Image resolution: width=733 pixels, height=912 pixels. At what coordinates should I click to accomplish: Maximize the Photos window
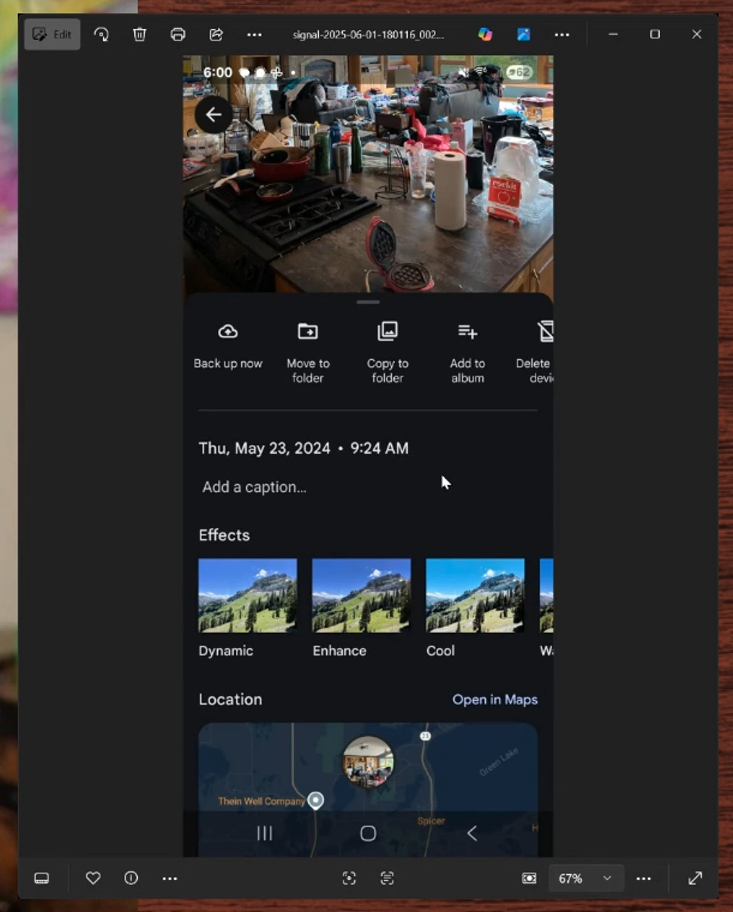[x=655, y=34]
